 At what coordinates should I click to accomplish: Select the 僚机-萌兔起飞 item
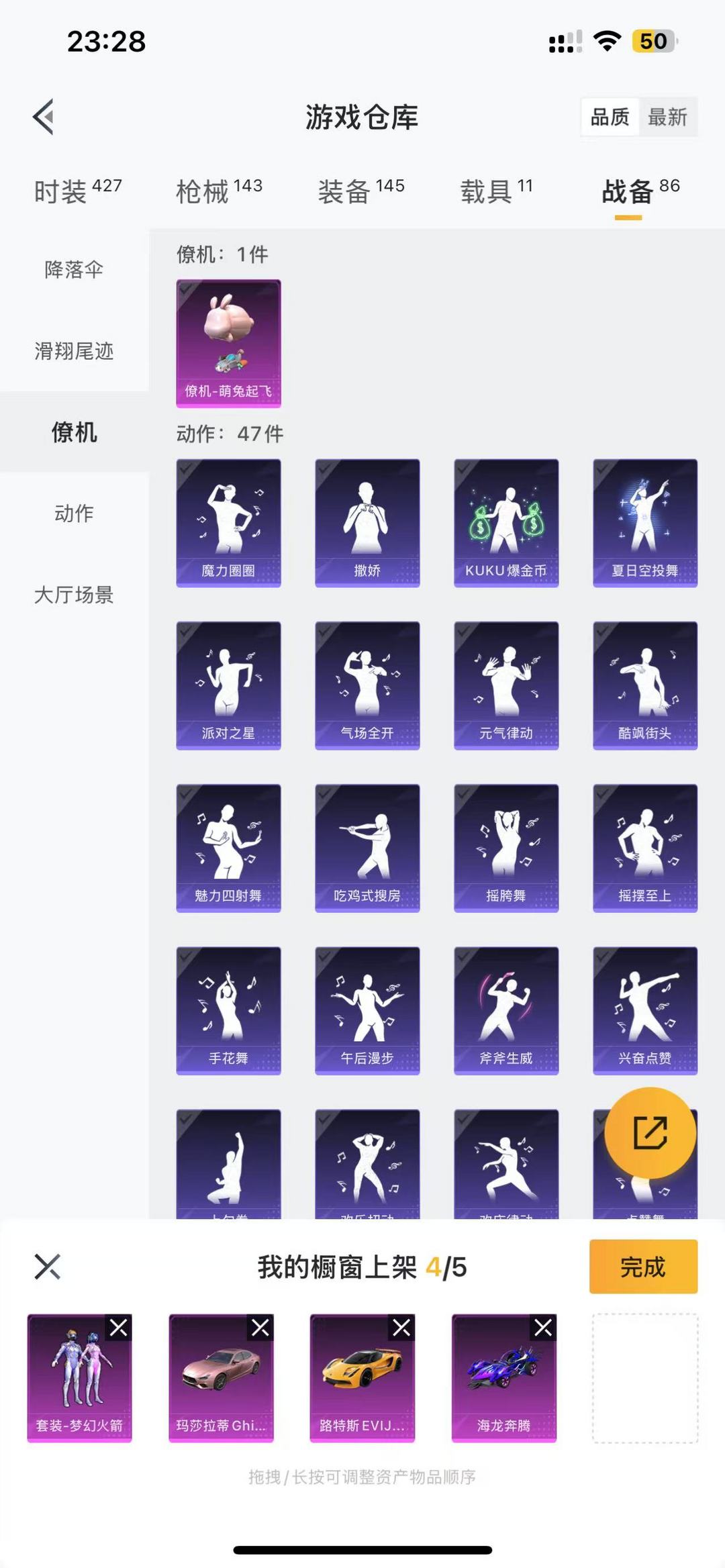228,344
